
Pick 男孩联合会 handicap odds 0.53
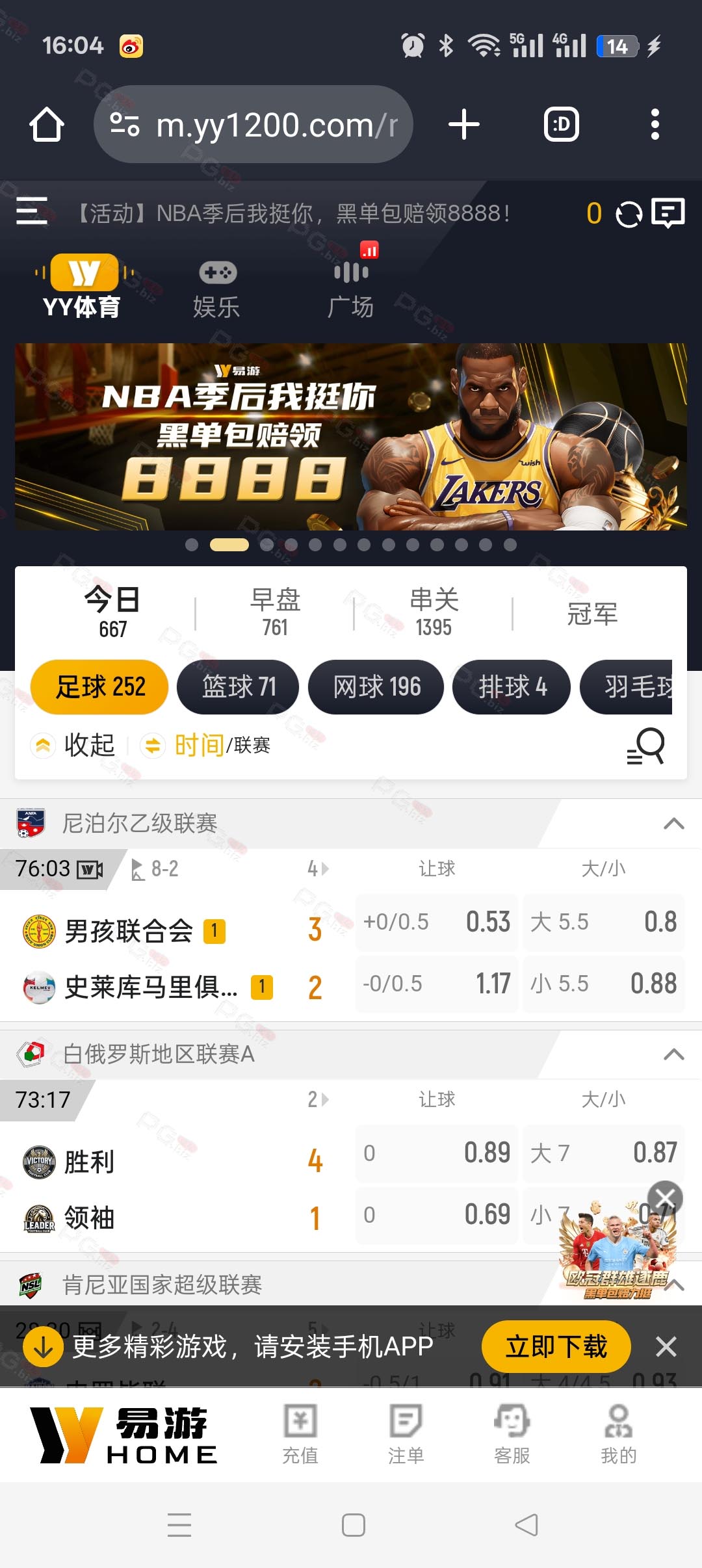pos(437,922)
